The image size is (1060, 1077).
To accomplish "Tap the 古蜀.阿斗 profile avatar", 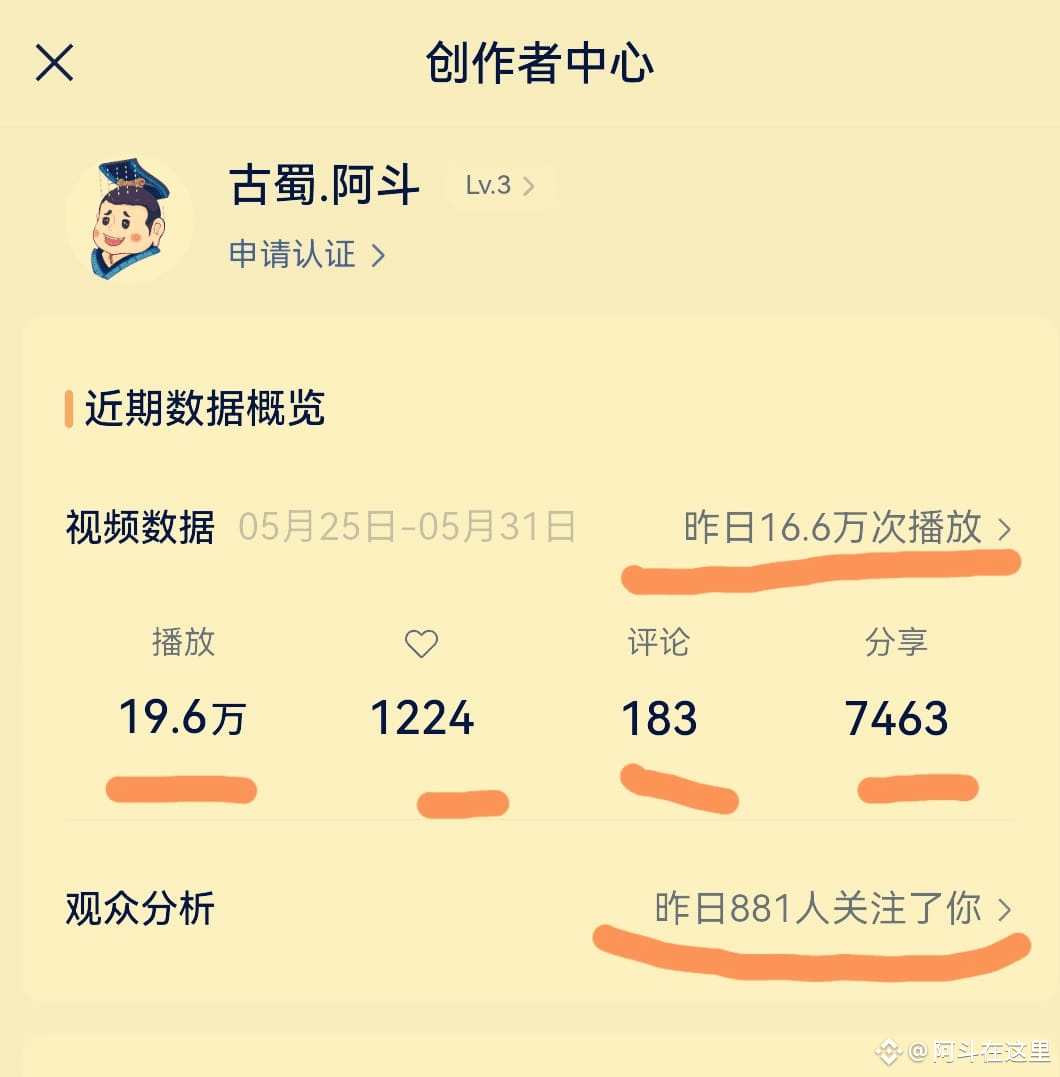I will click(x=129, y=218).
